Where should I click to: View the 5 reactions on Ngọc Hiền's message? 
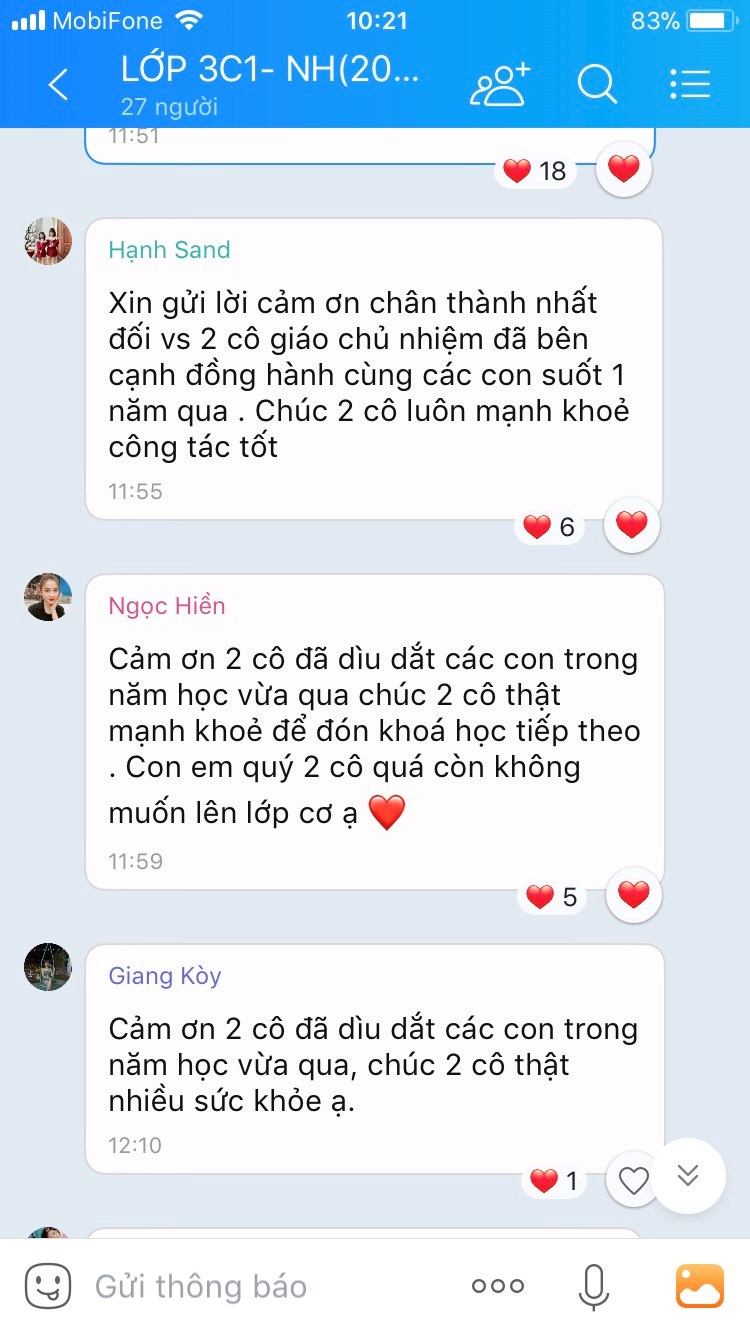pyautogui.click(x=553, y=897)
